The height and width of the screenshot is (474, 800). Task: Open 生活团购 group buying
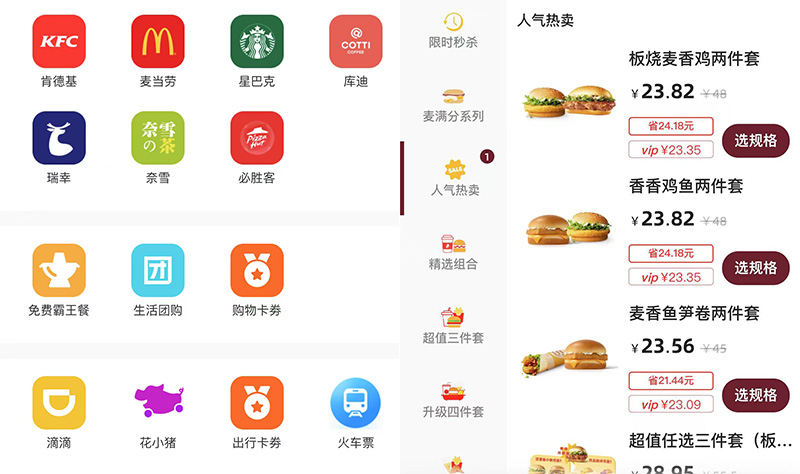point(158,271)
